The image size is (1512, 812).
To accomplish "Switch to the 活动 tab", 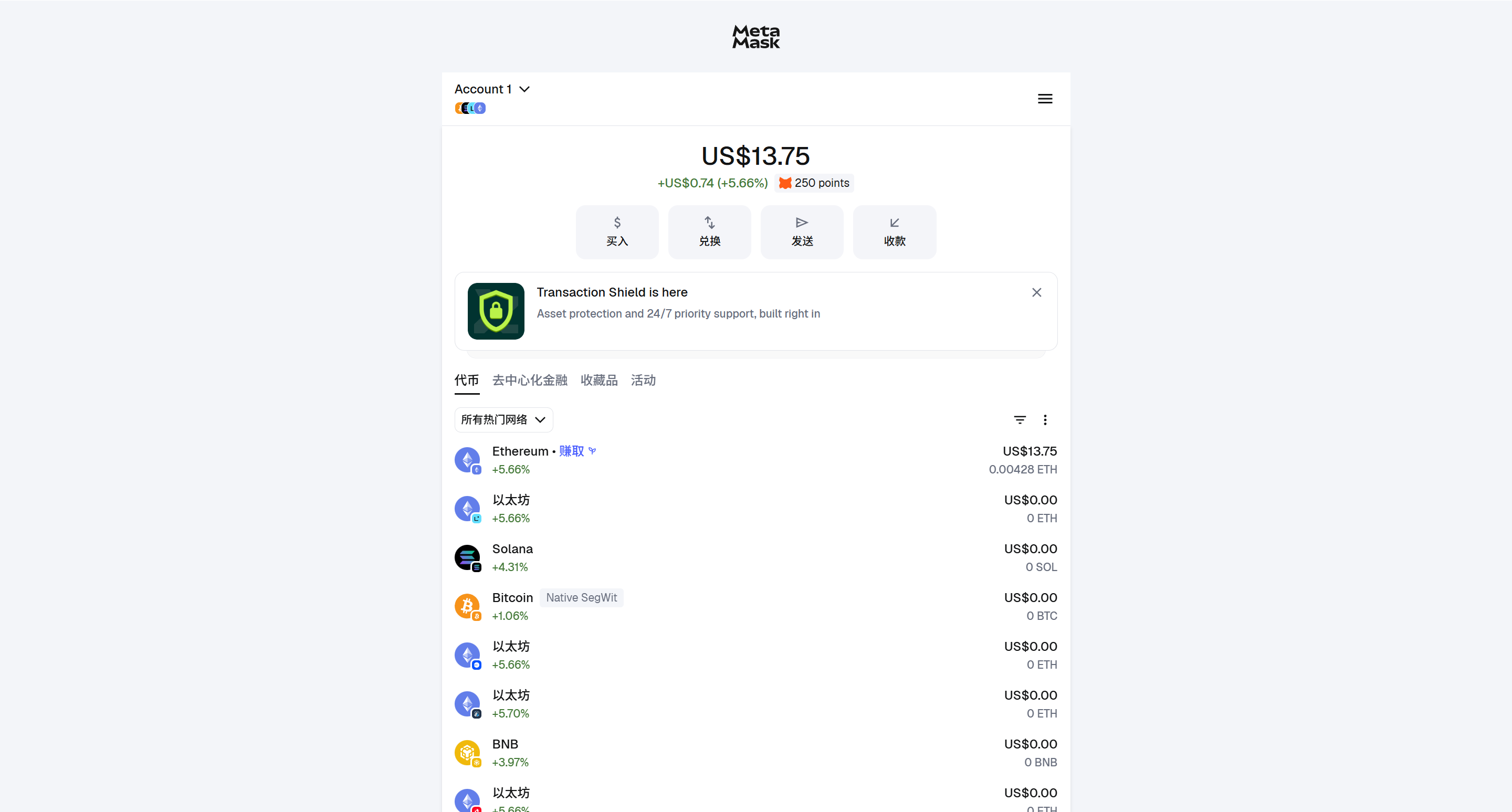I will coord(643,380).
